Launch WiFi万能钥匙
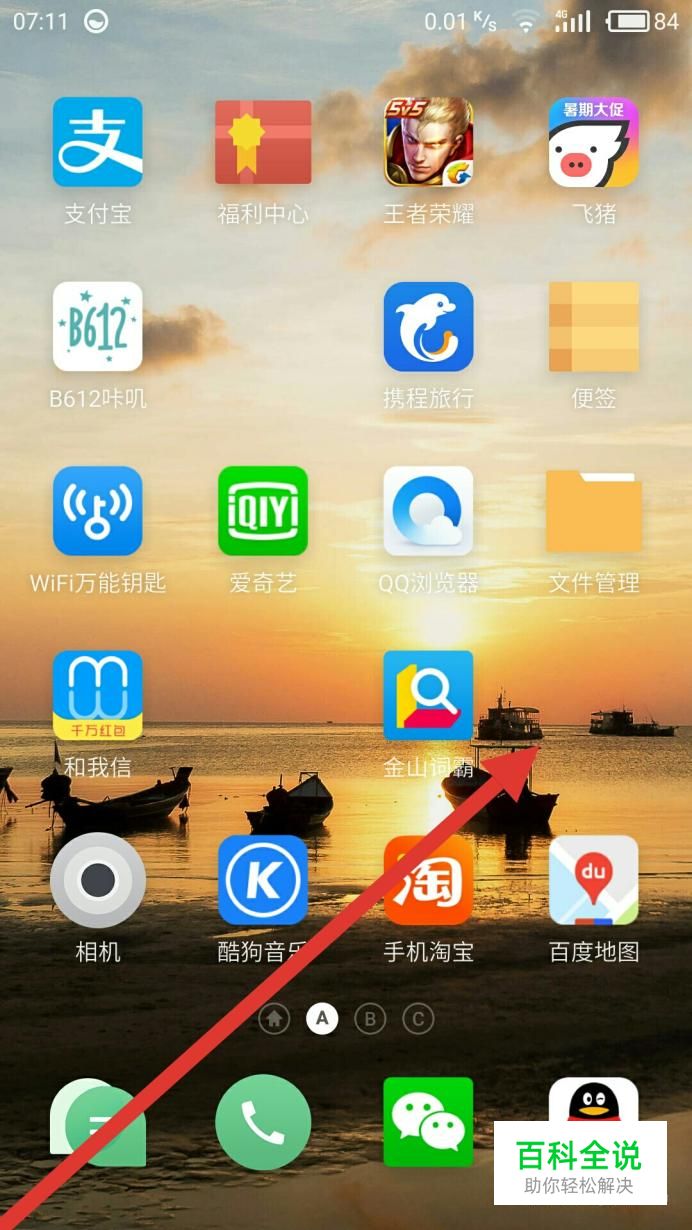The width and height of the screenshot is (692, 1230). tap(98, 511)
